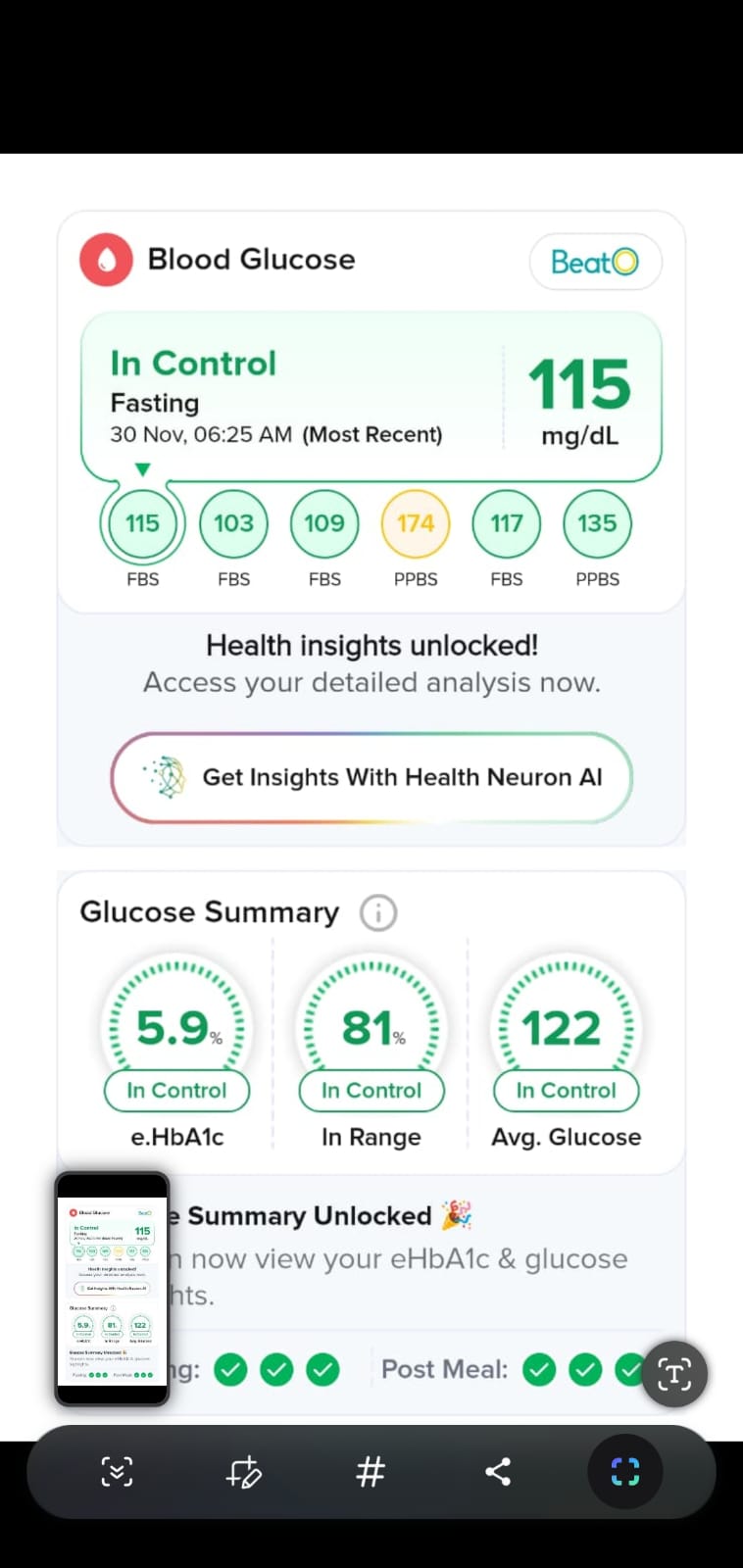Tap the scroll capture icon
Image resolution: width=743 pixels, height=1568 pixels.
click(117, 1471)
